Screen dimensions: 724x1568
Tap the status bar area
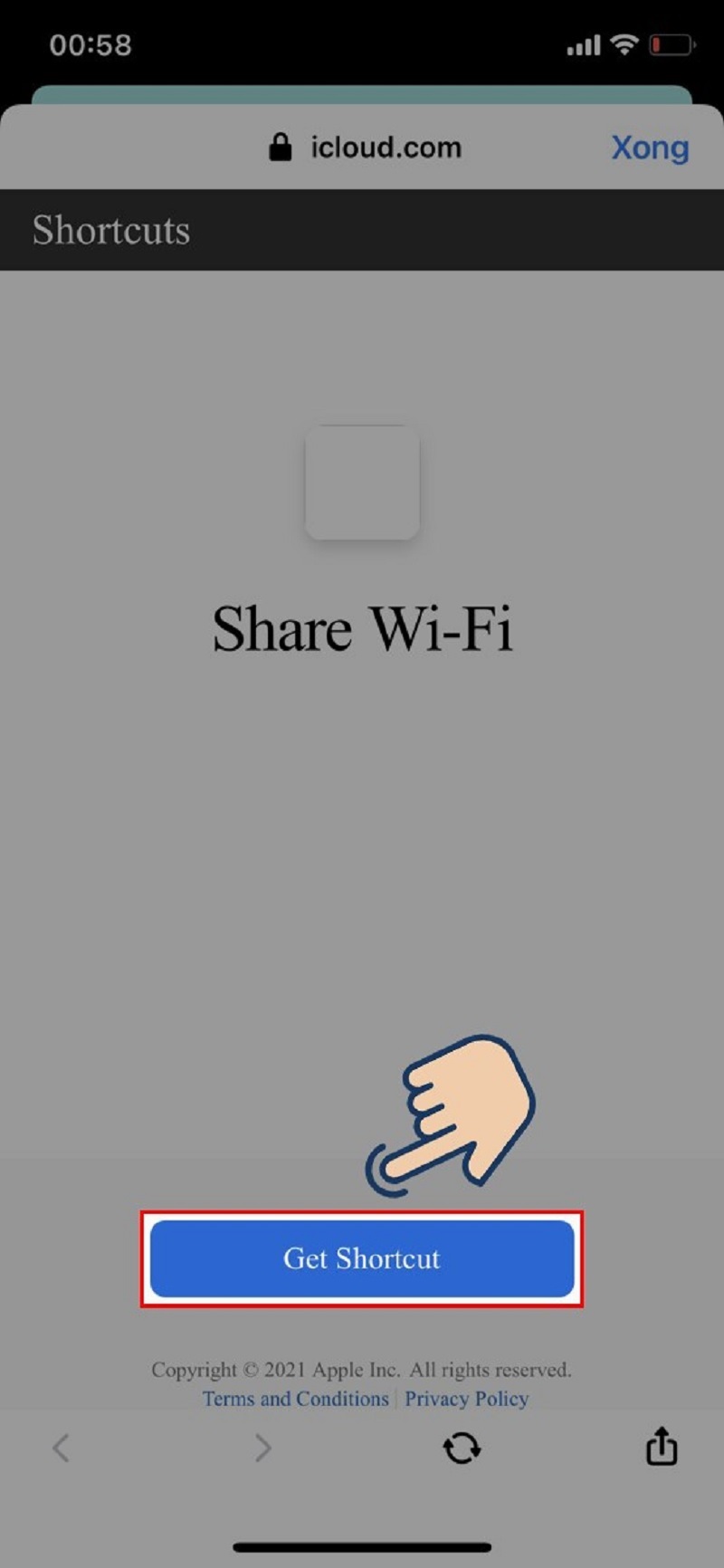pos(362,43)
